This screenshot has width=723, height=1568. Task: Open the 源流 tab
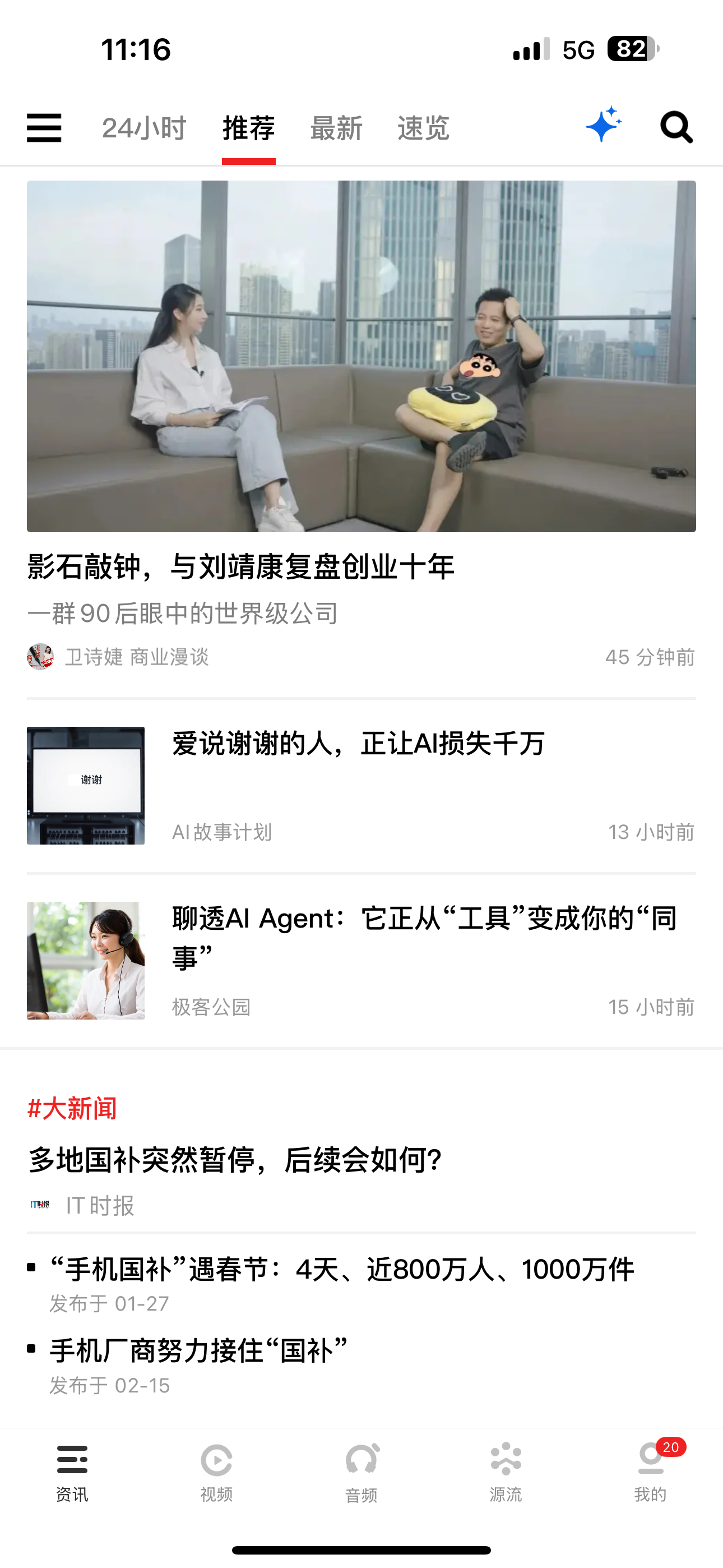(x=506, y=1473)
